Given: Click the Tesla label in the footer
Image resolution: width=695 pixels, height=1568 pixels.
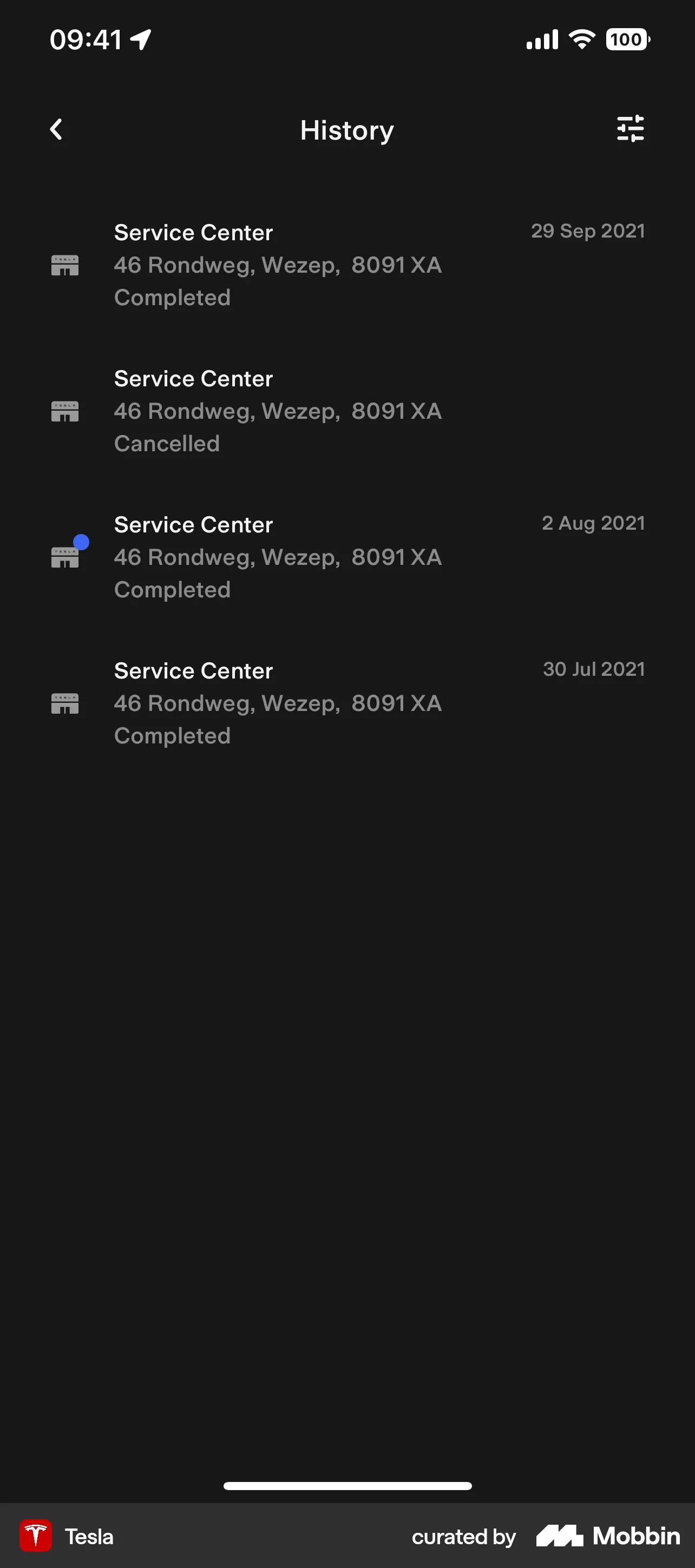Looking at the screenshot, I should point(89,1536).
